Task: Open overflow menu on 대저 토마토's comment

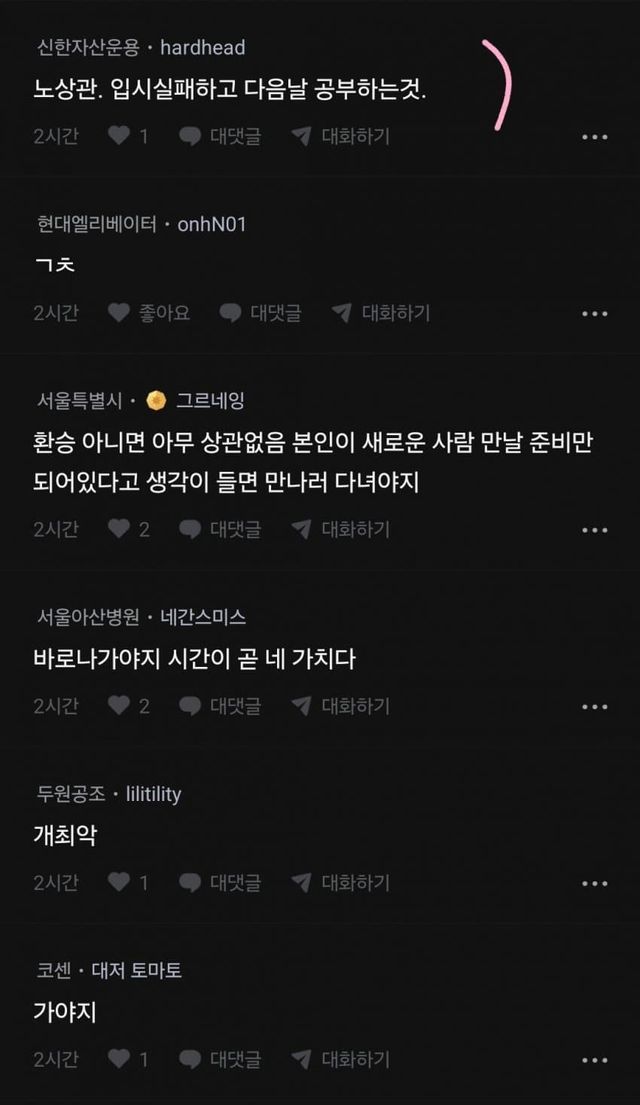Action: click(595, 1060)
